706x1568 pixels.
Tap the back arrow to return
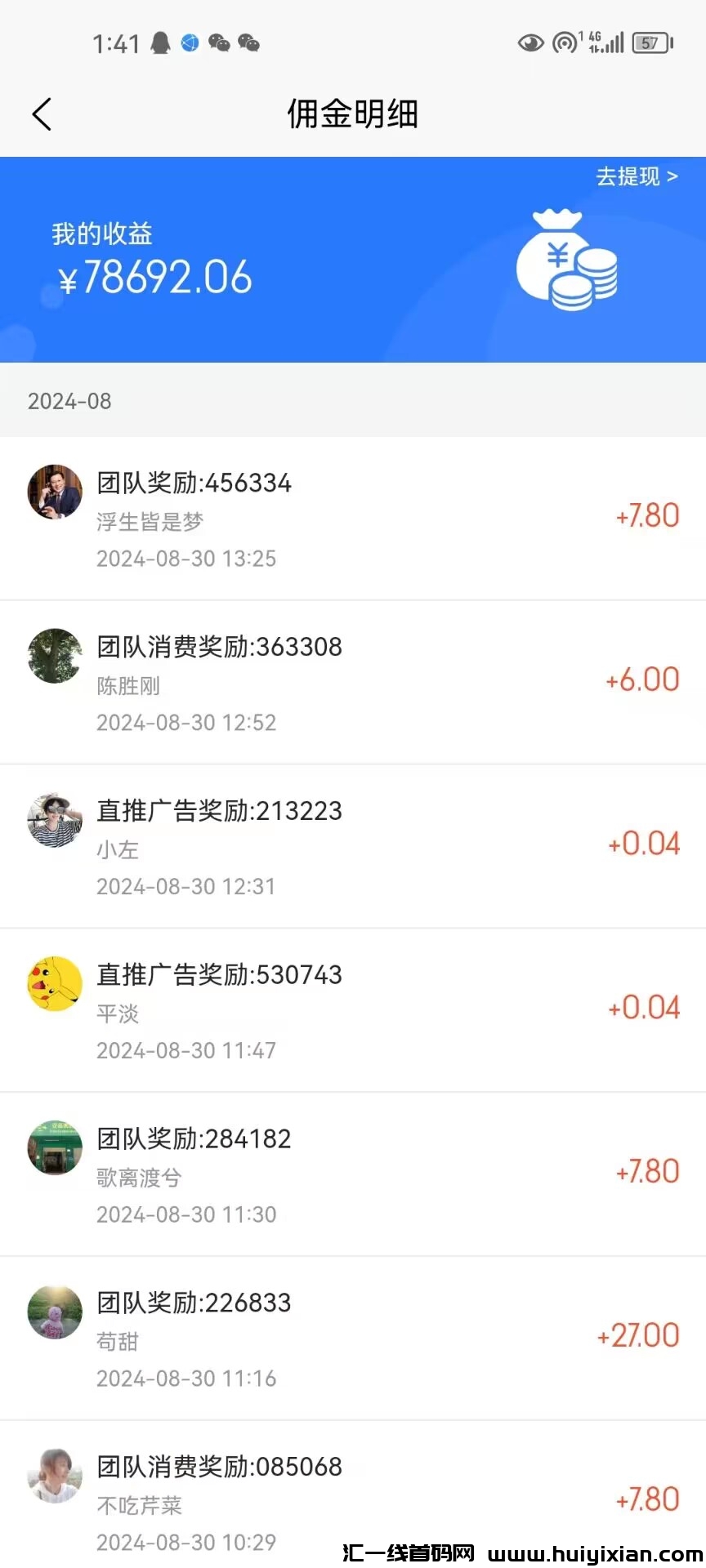click(x=42, y=114)
